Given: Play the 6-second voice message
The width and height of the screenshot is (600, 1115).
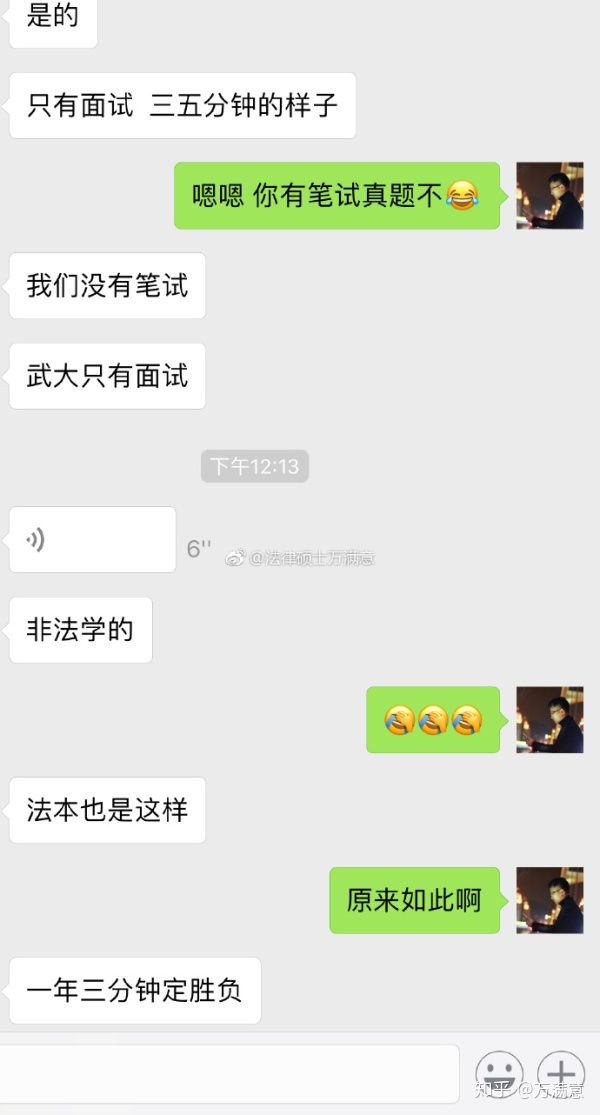Looking at the screenshot, I should point(92,540).
